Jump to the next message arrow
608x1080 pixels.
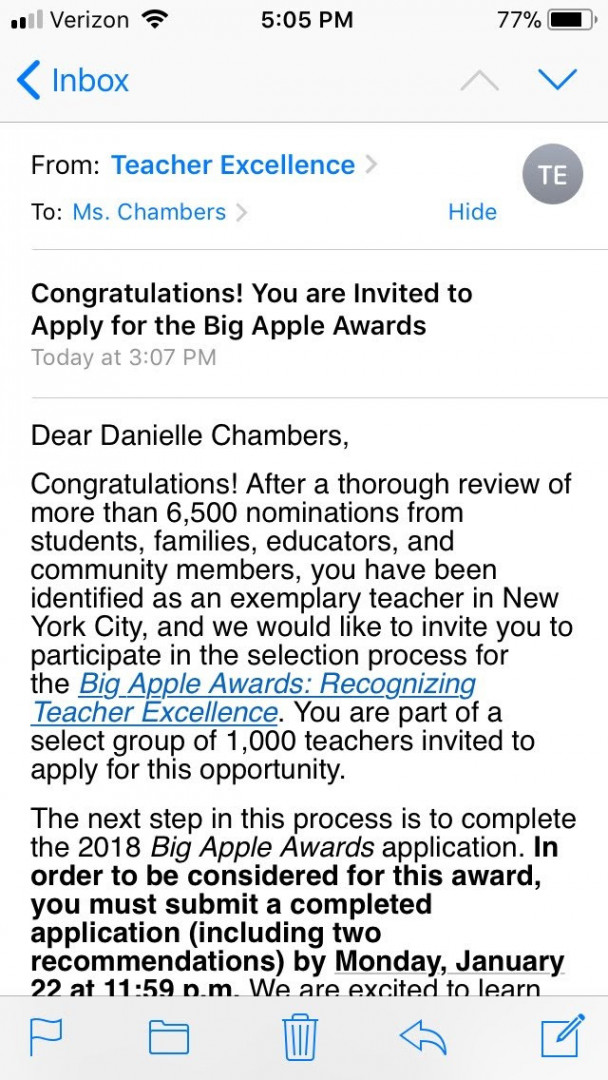click(557, 79)
